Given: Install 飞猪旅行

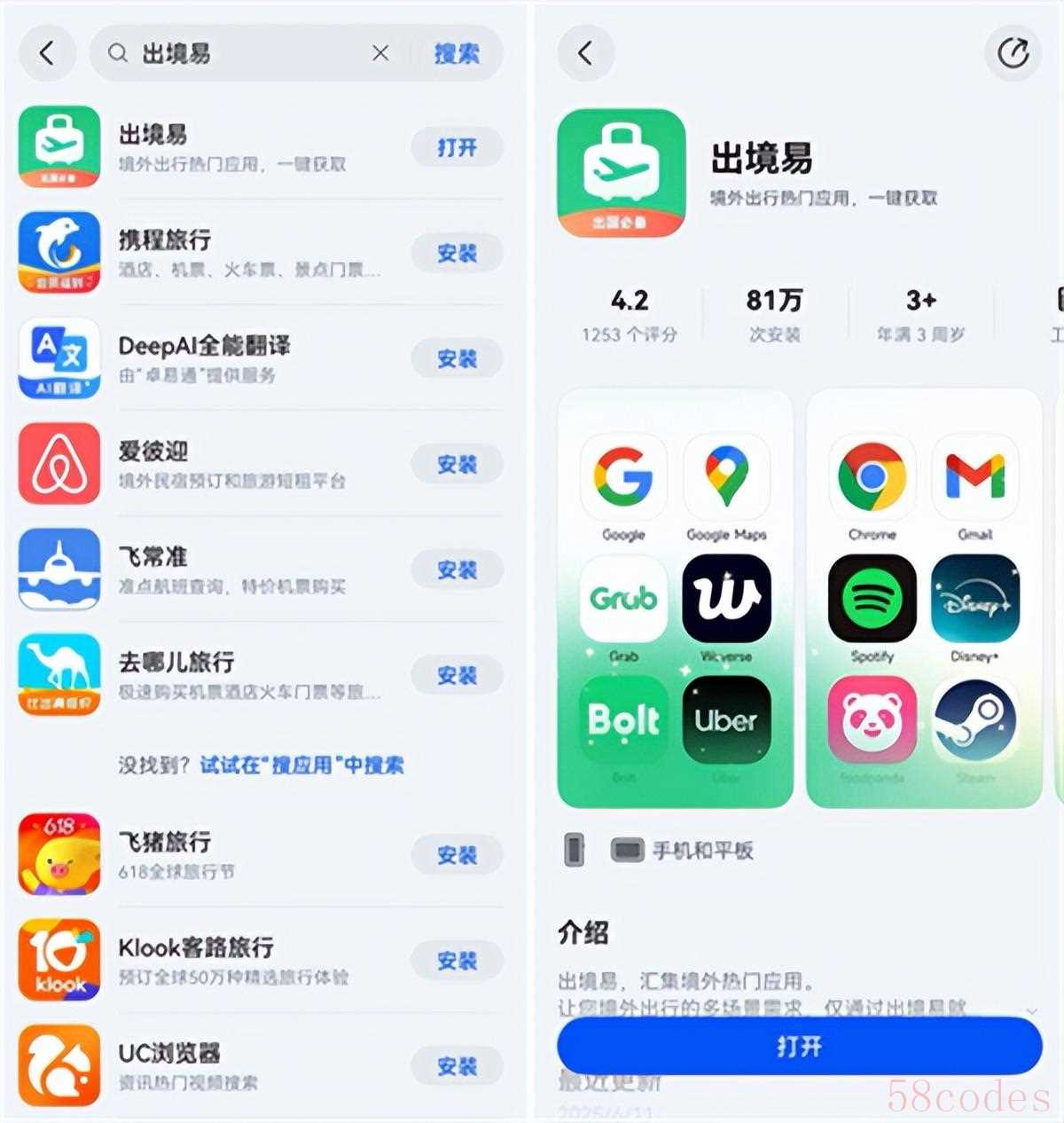Looking at the screenshot, I should pos(457,855).
